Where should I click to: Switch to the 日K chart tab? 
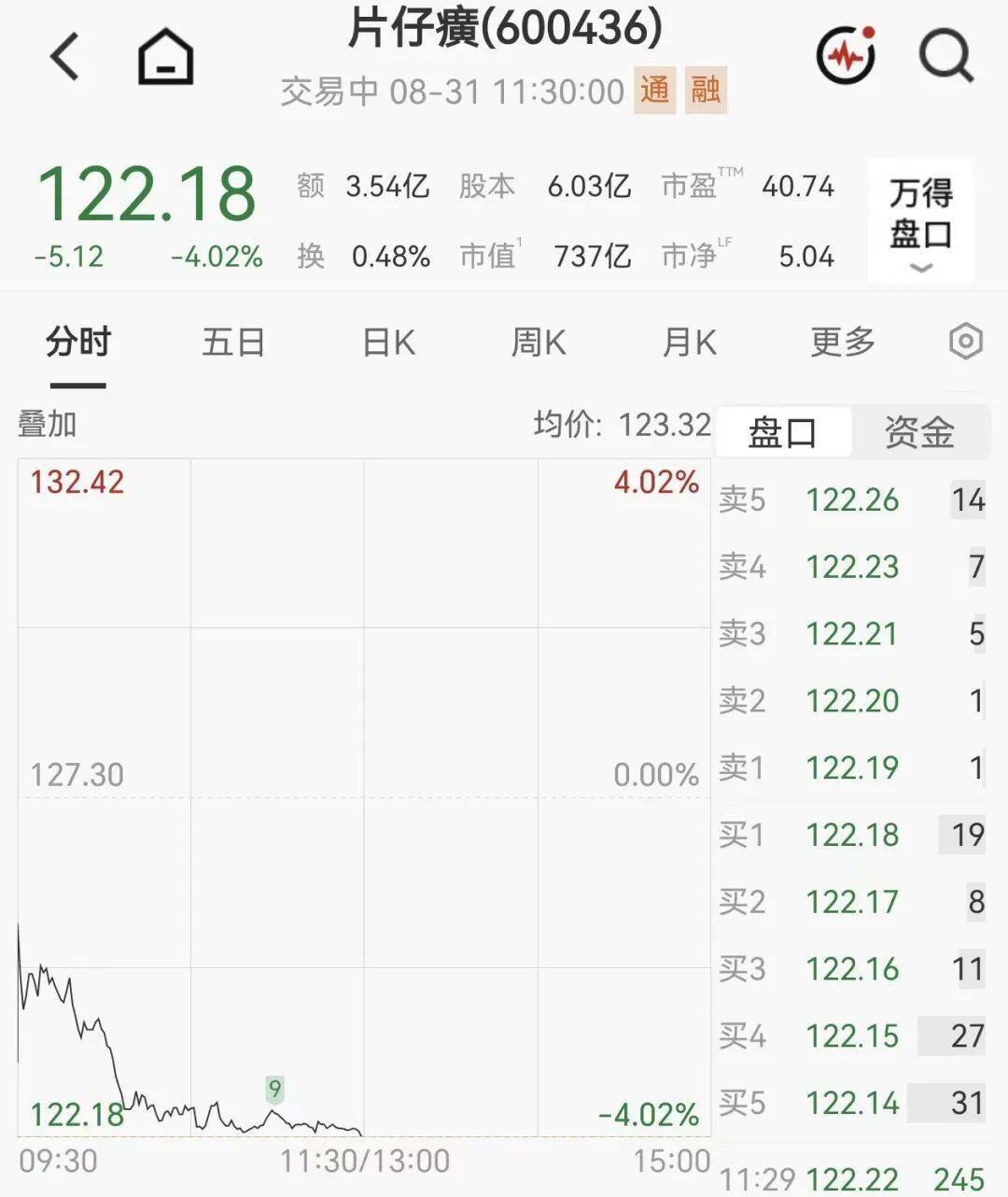[388, 343]
